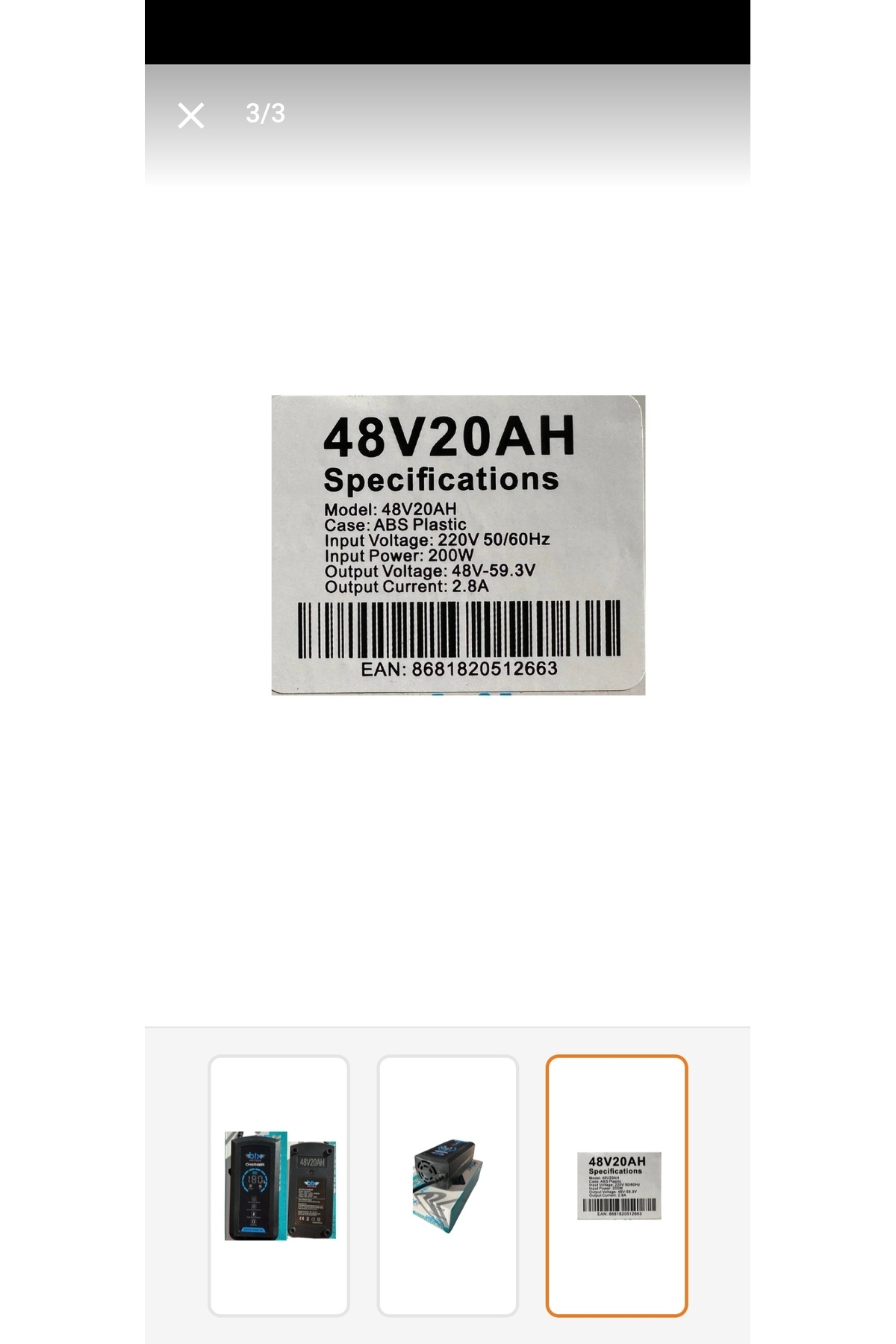Open the second thumbnail with charger on box
Viewport: 896px width, 1344px height.
447,1186
